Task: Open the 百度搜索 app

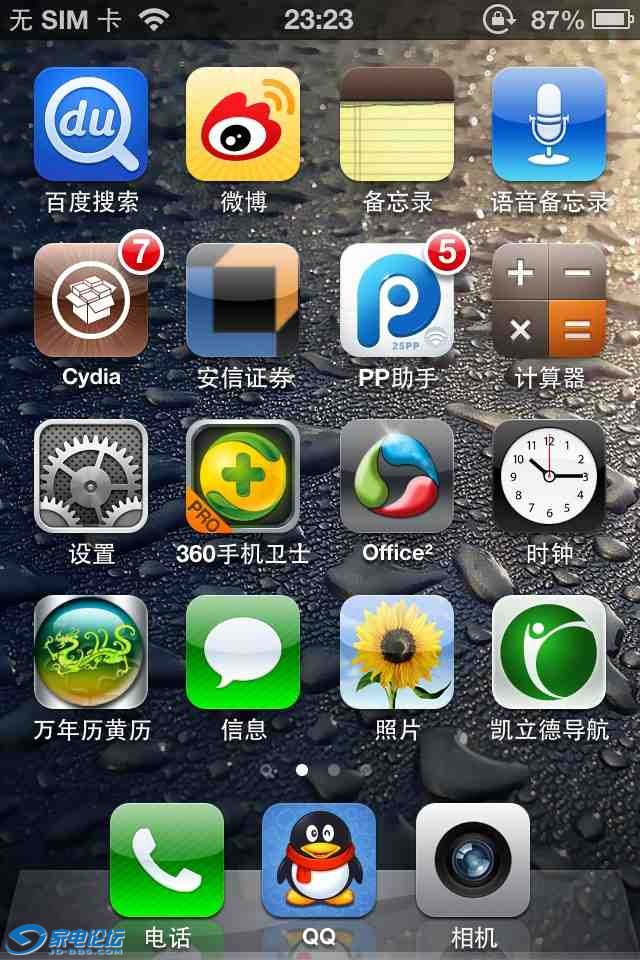Action: click(91, 124)
